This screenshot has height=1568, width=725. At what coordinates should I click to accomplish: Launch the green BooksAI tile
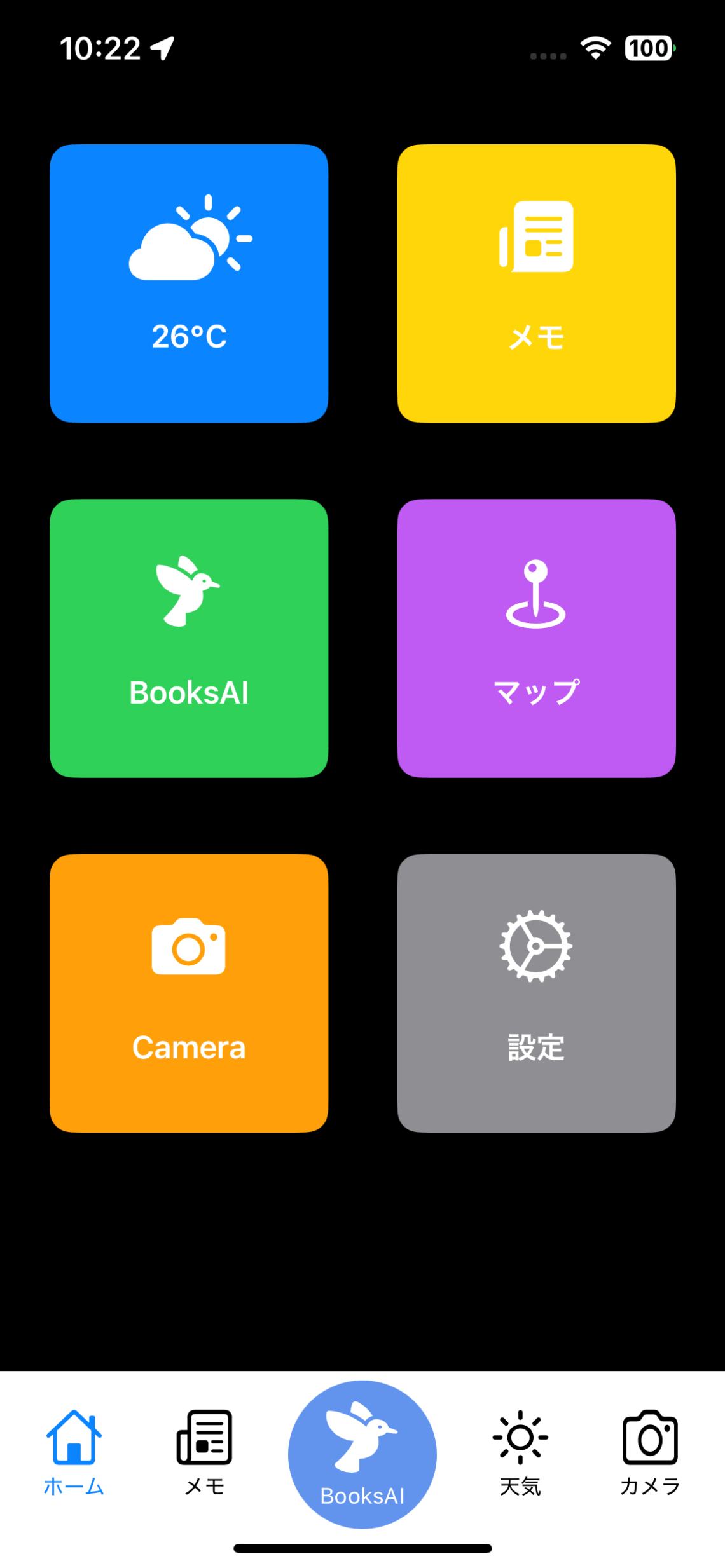tap(189, 638)
